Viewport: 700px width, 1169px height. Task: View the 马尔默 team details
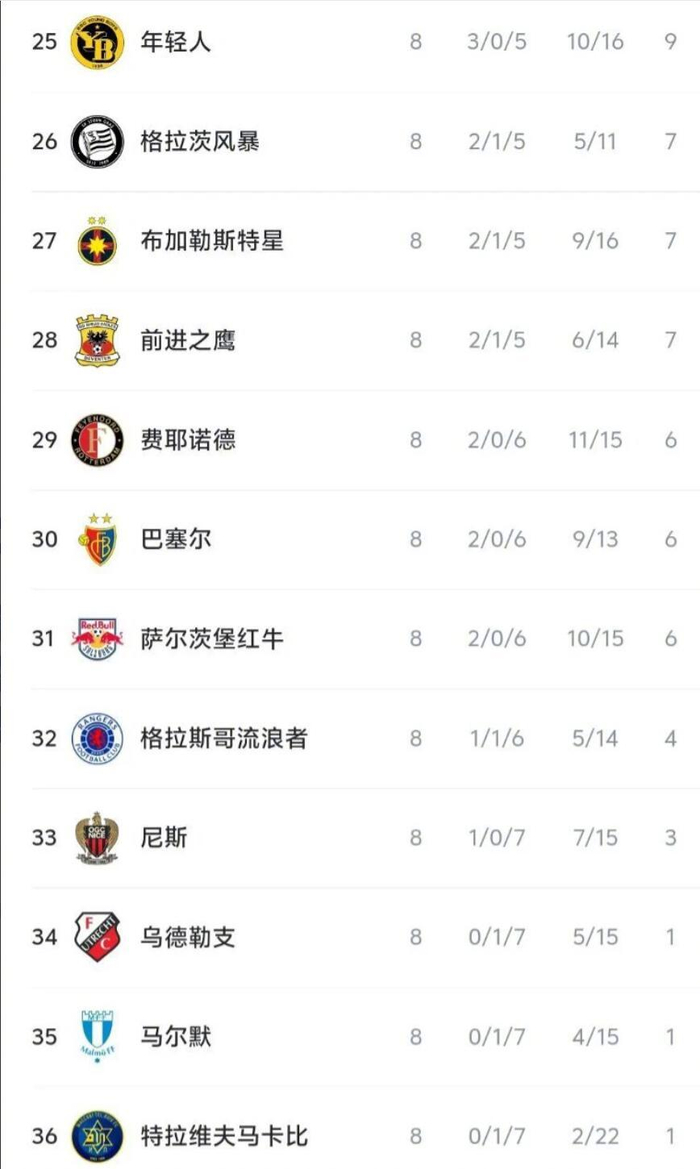[176, 1036]
